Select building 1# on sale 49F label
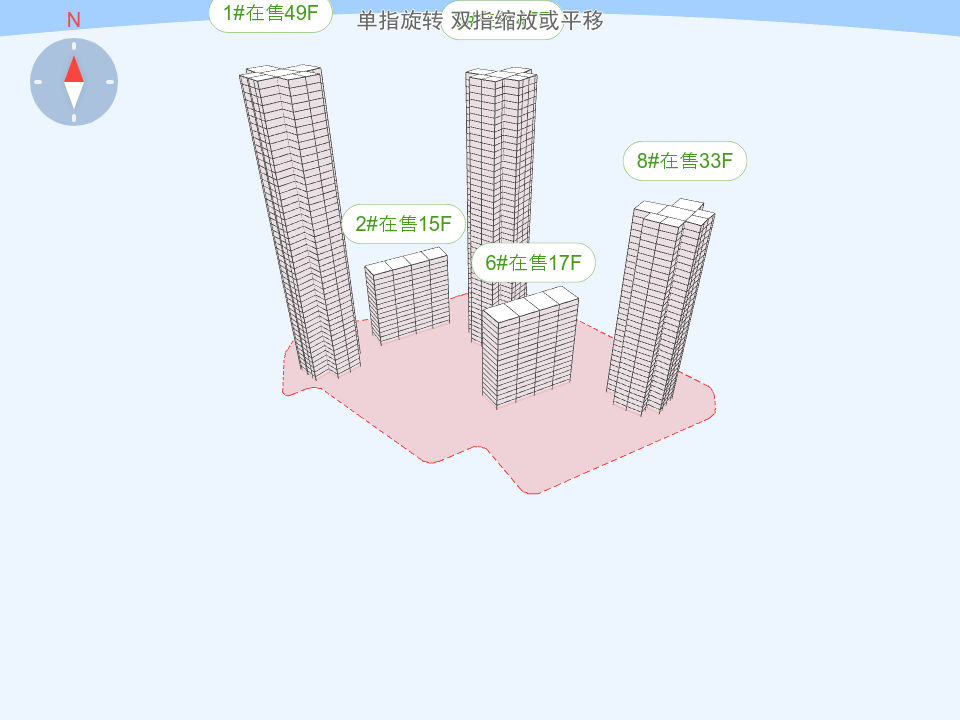This screenshot has height=720, width=960. click(x=270, y=14)
